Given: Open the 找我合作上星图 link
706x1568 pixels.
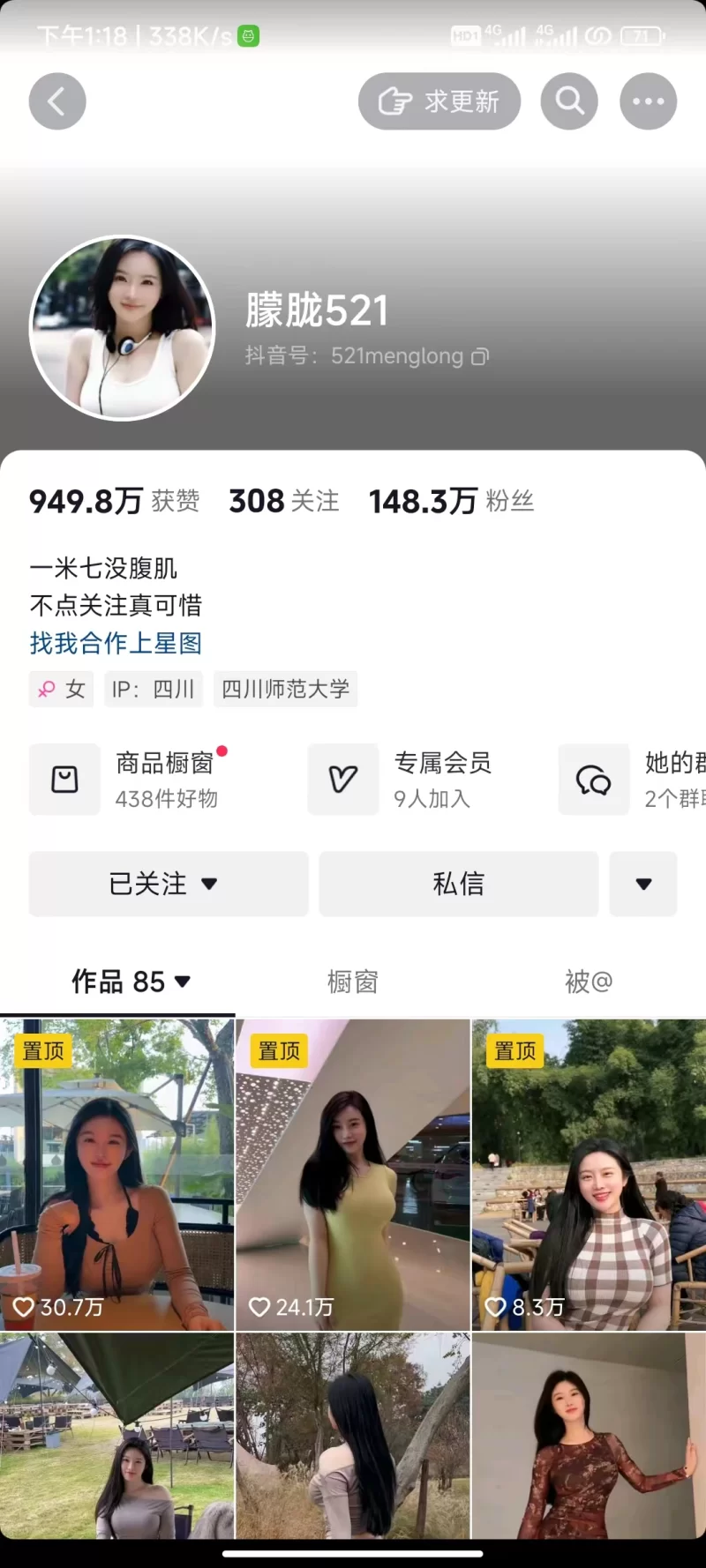Looking at the screenshot, I should (x=116, y=643).
